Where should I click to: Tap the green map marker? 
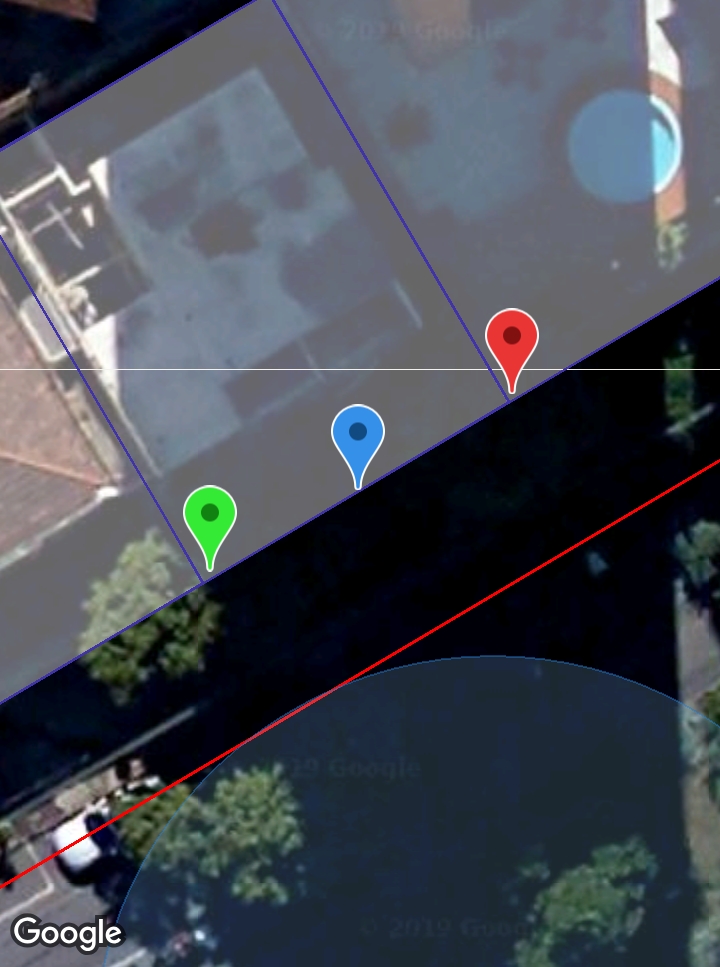(x=210, y=516)
